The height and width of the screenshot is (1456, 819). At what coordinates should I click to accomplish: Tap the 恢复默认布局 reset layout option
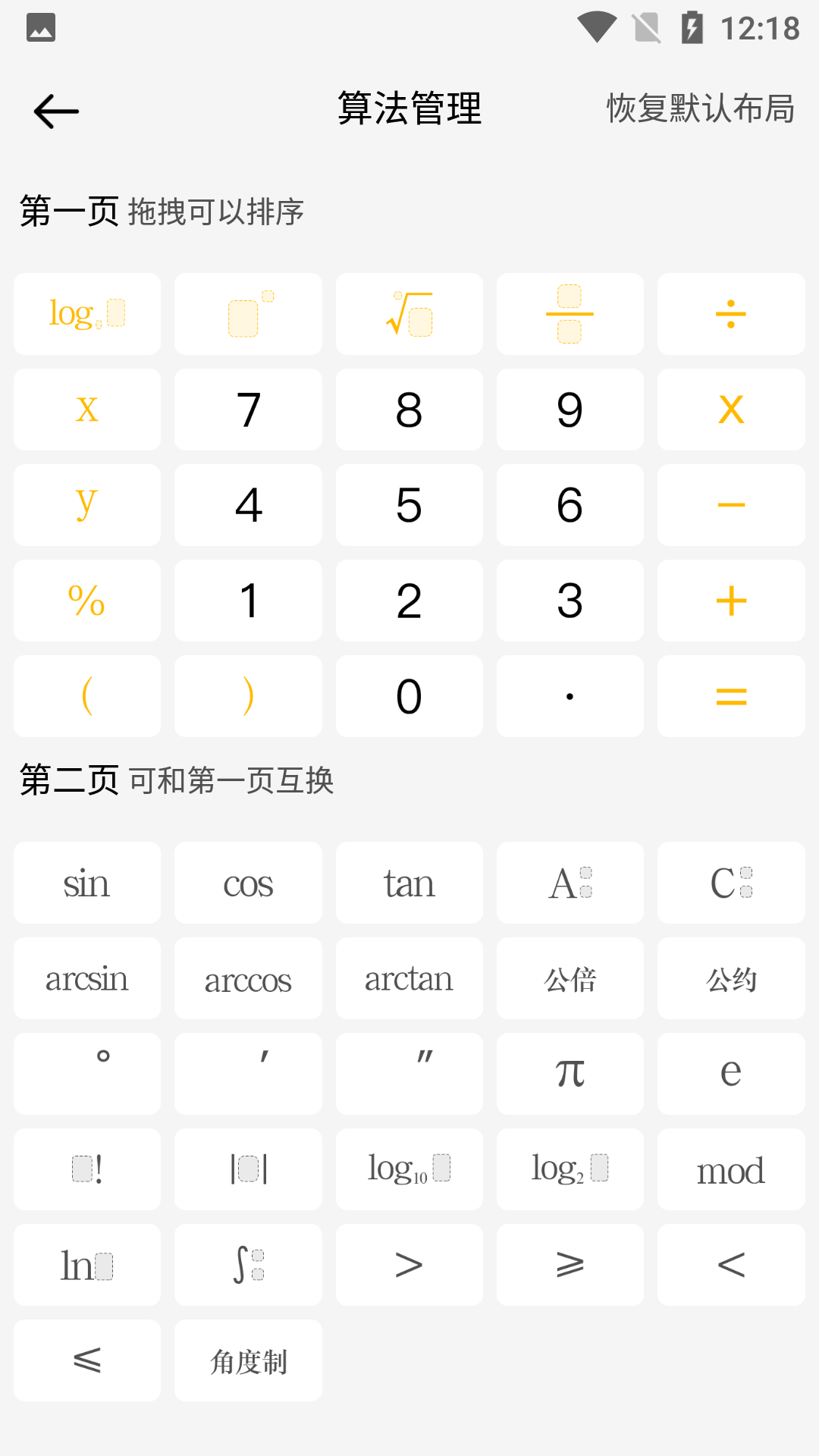point(699,109)
